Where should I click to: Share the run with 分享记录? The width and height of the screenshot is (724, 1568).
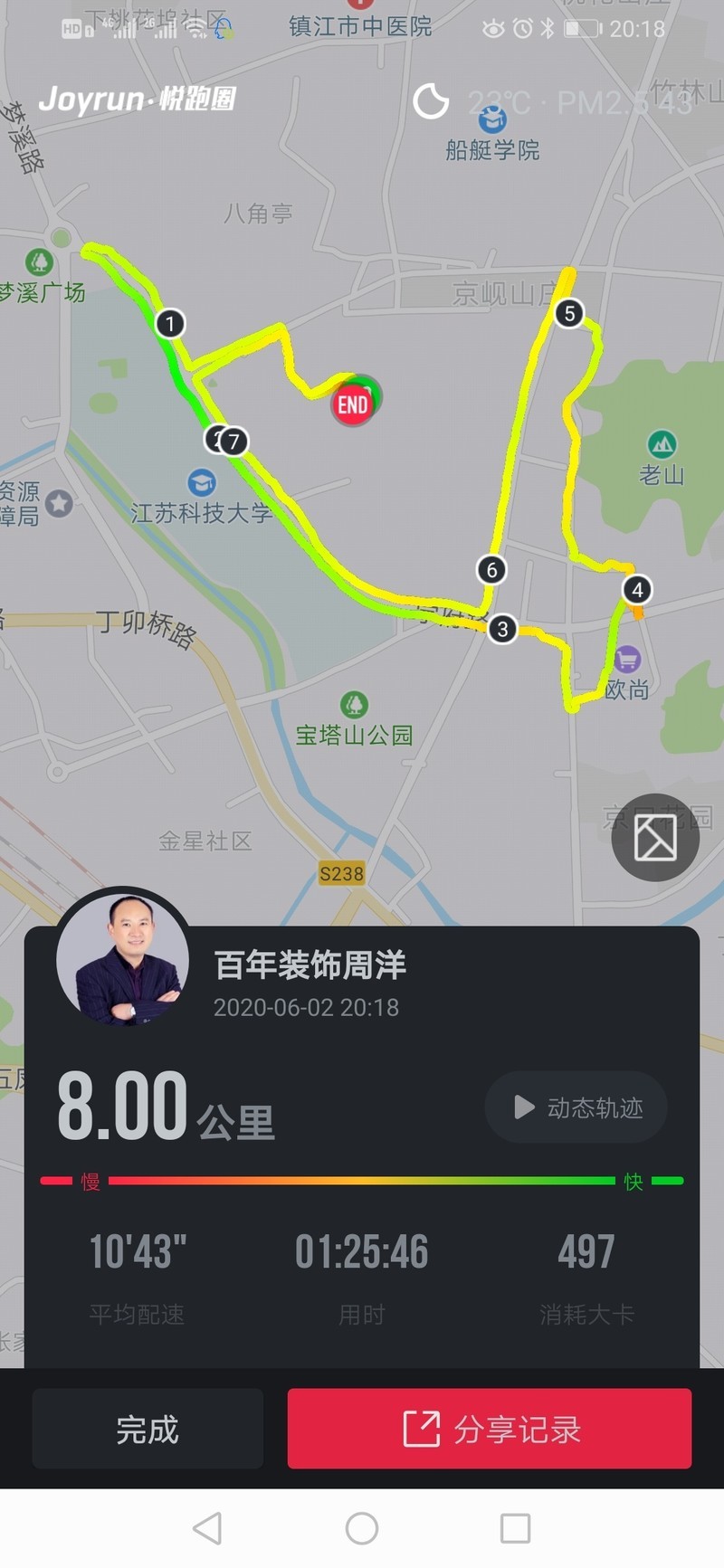(x=490, y=1429)
